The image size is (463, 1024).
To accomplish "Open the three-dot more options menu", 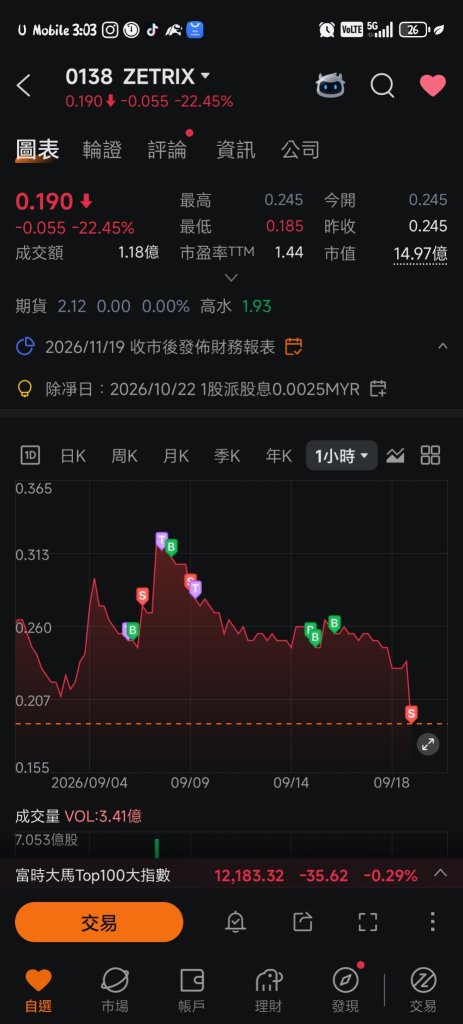I will click(x=432, y=921).
